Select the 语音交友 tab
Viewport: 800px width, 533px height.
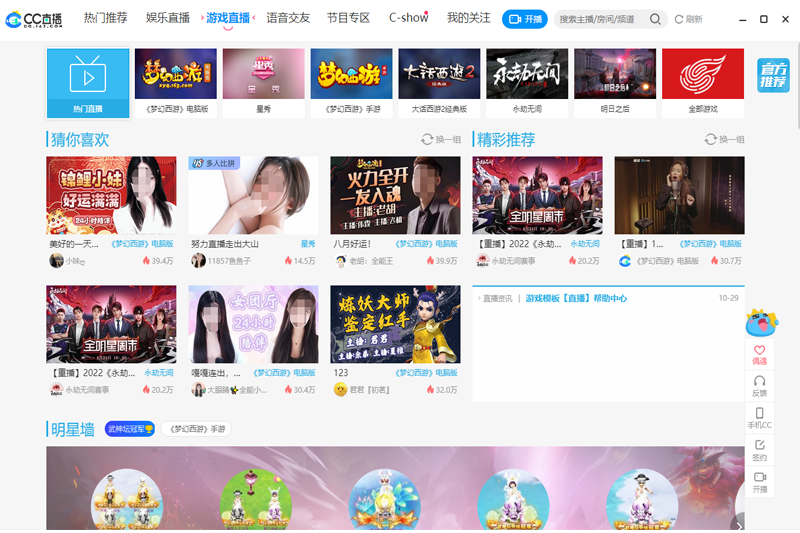pos(288,18)
